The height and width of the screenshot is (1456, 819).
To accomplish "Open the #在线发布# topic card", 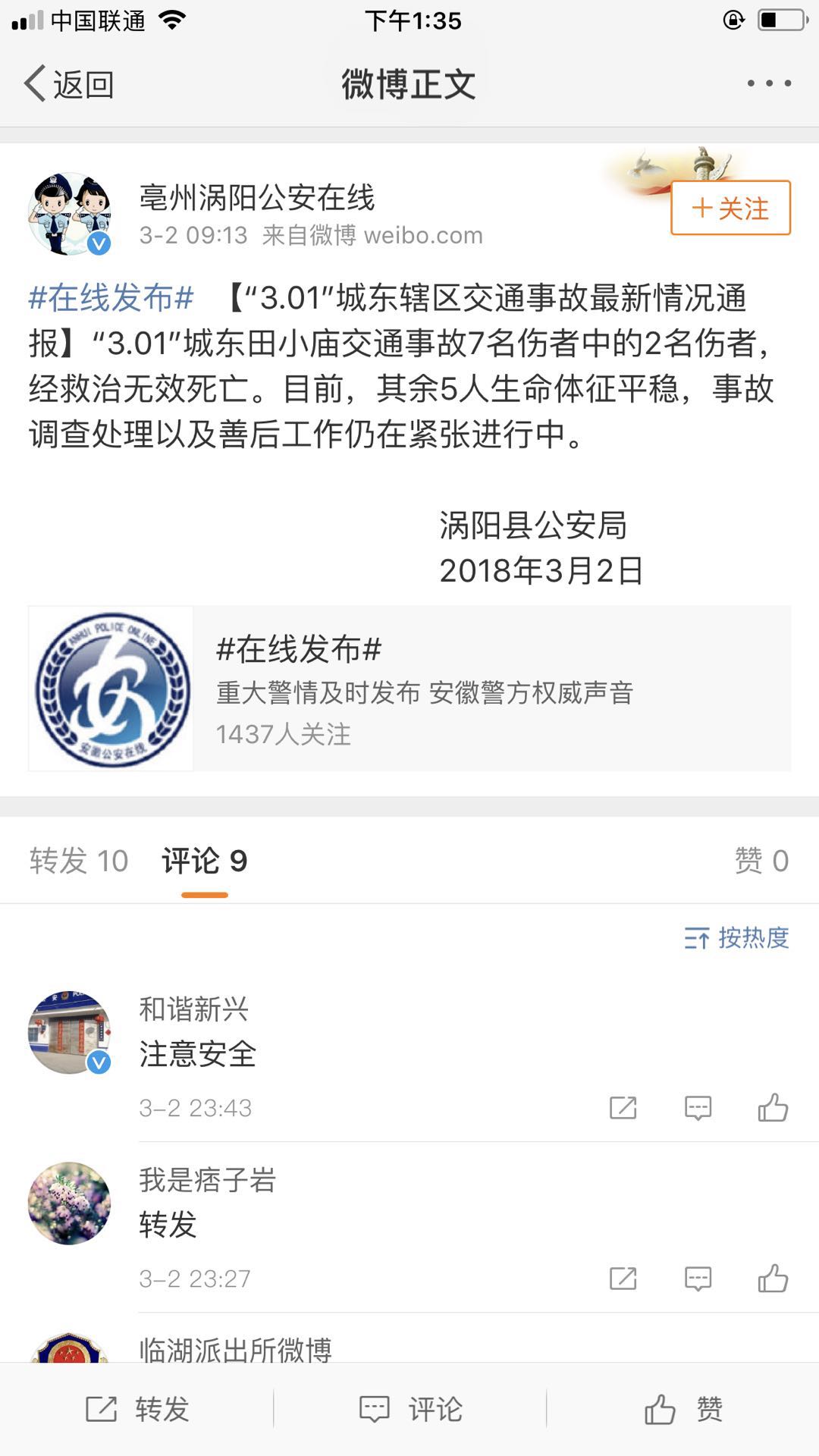I will [x=409, y=689].
